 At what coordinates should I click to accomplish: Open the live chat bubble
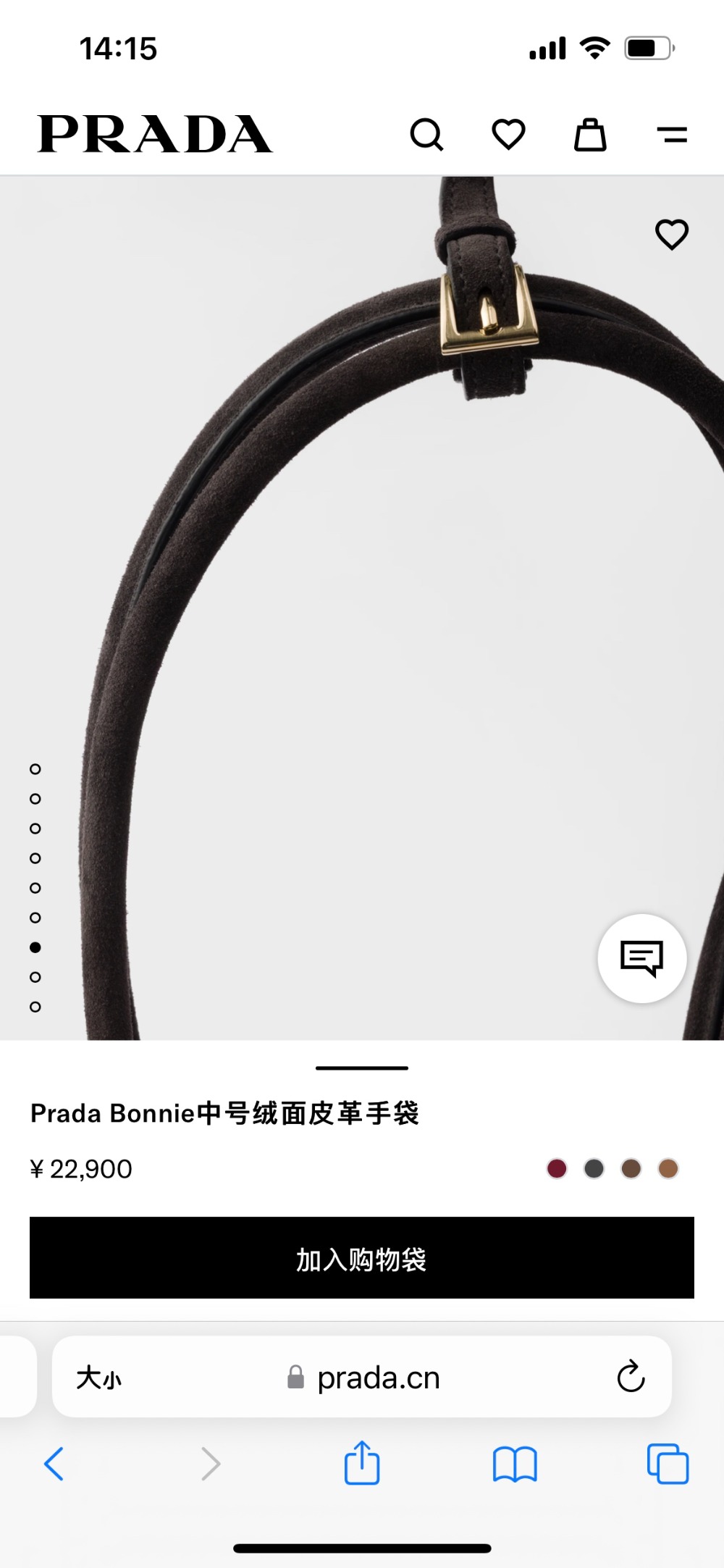tap(641, 959)
